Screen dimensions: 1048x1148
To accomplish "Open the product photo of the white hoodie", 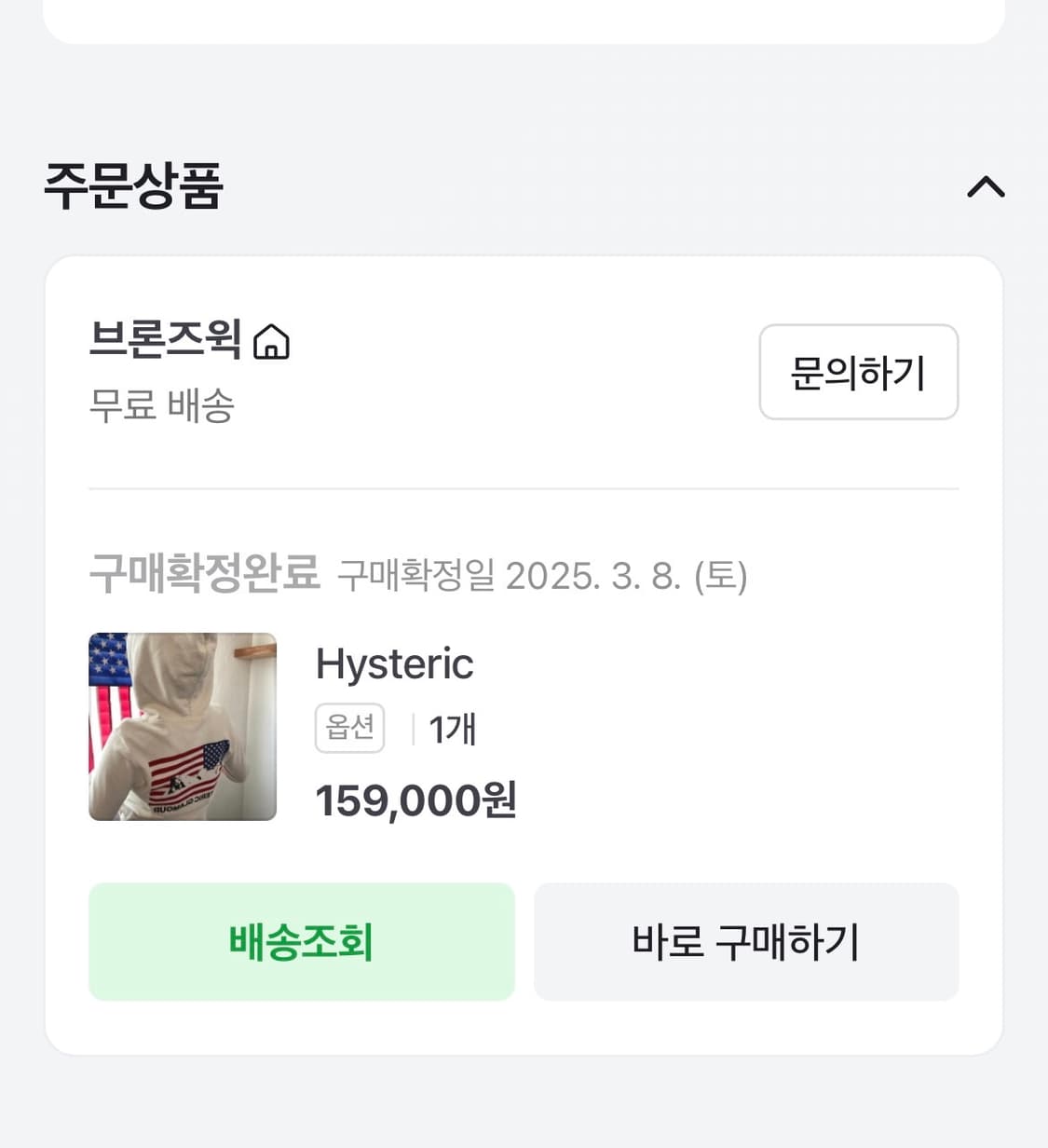I will coord(183,728).
